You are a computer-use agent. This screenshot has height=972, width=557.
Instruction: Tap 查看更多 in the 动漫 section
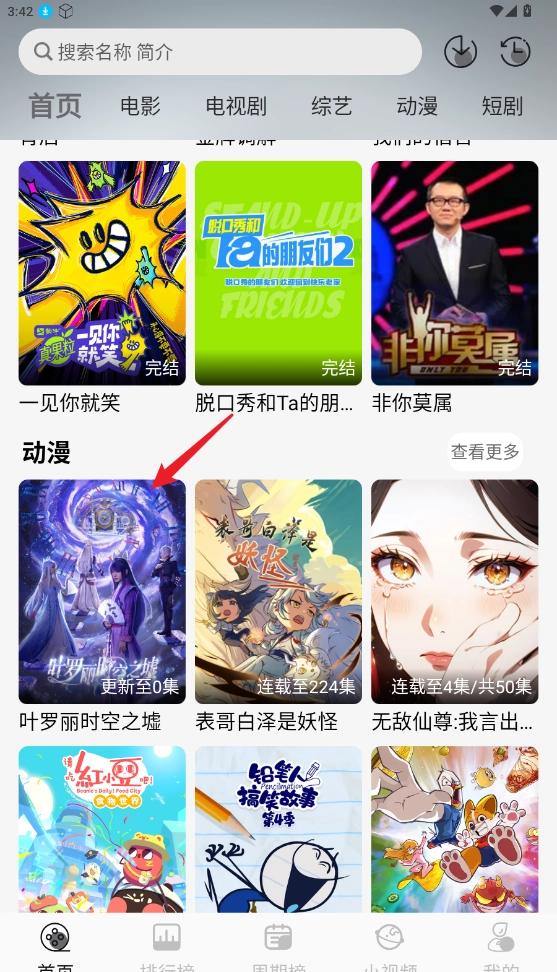coord(485,452)
